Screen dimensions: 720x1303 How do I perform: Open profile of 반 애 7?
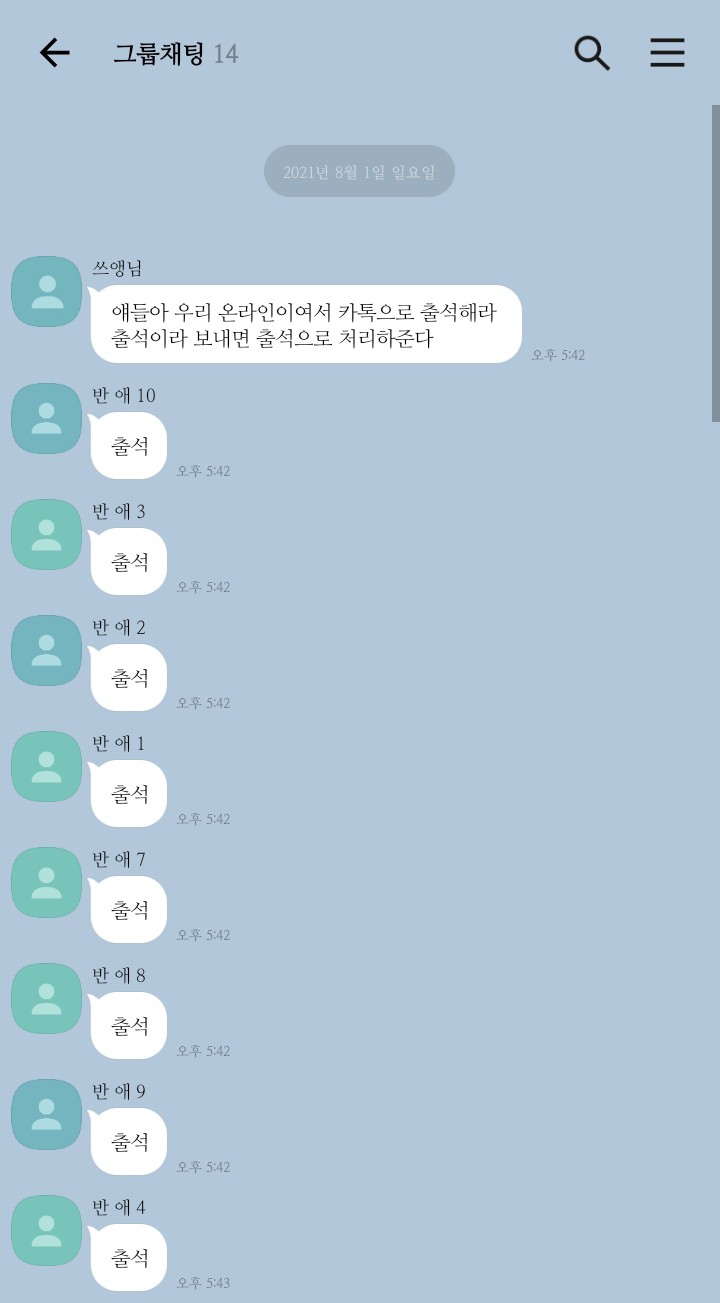(46, 882)
